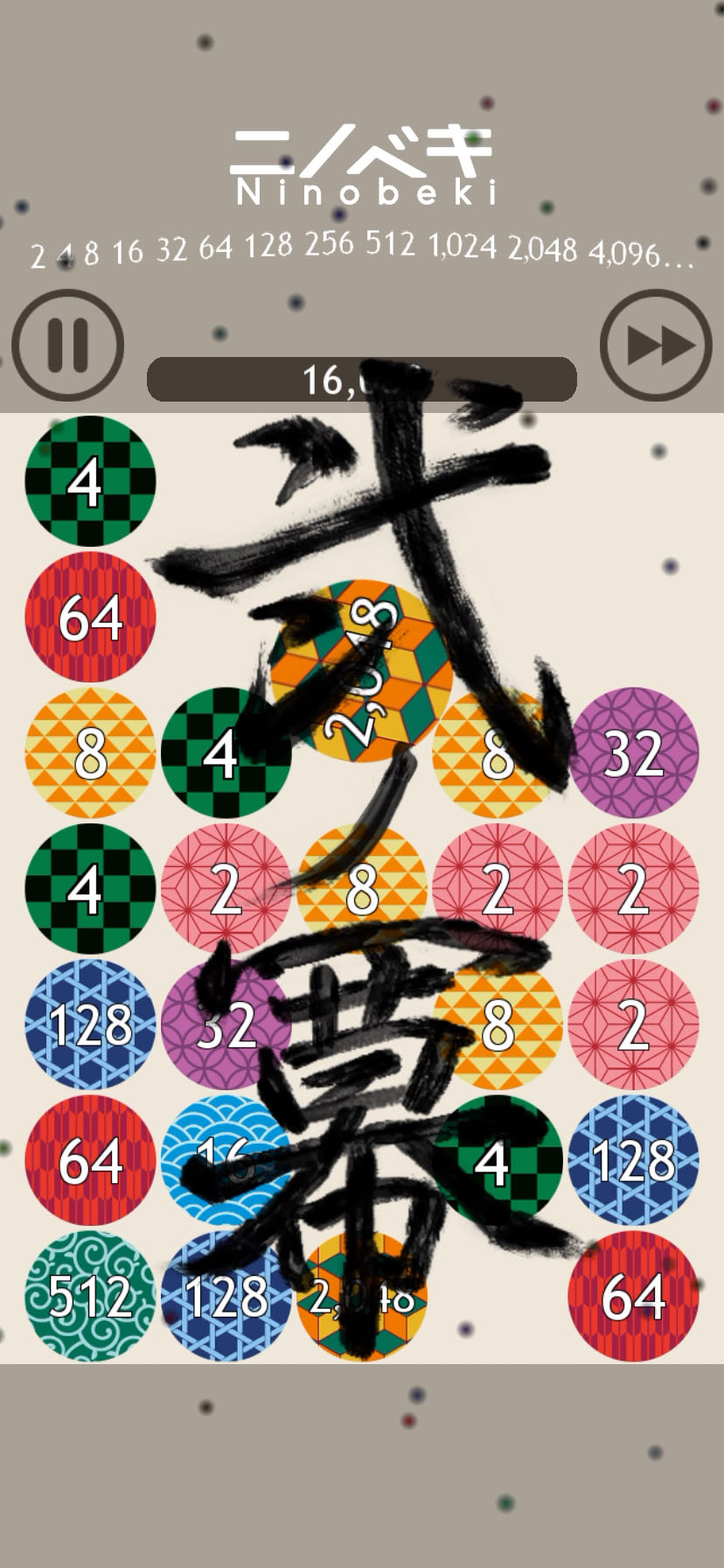
Task: Tap the fast-forward button
Action: pos(656,345)
